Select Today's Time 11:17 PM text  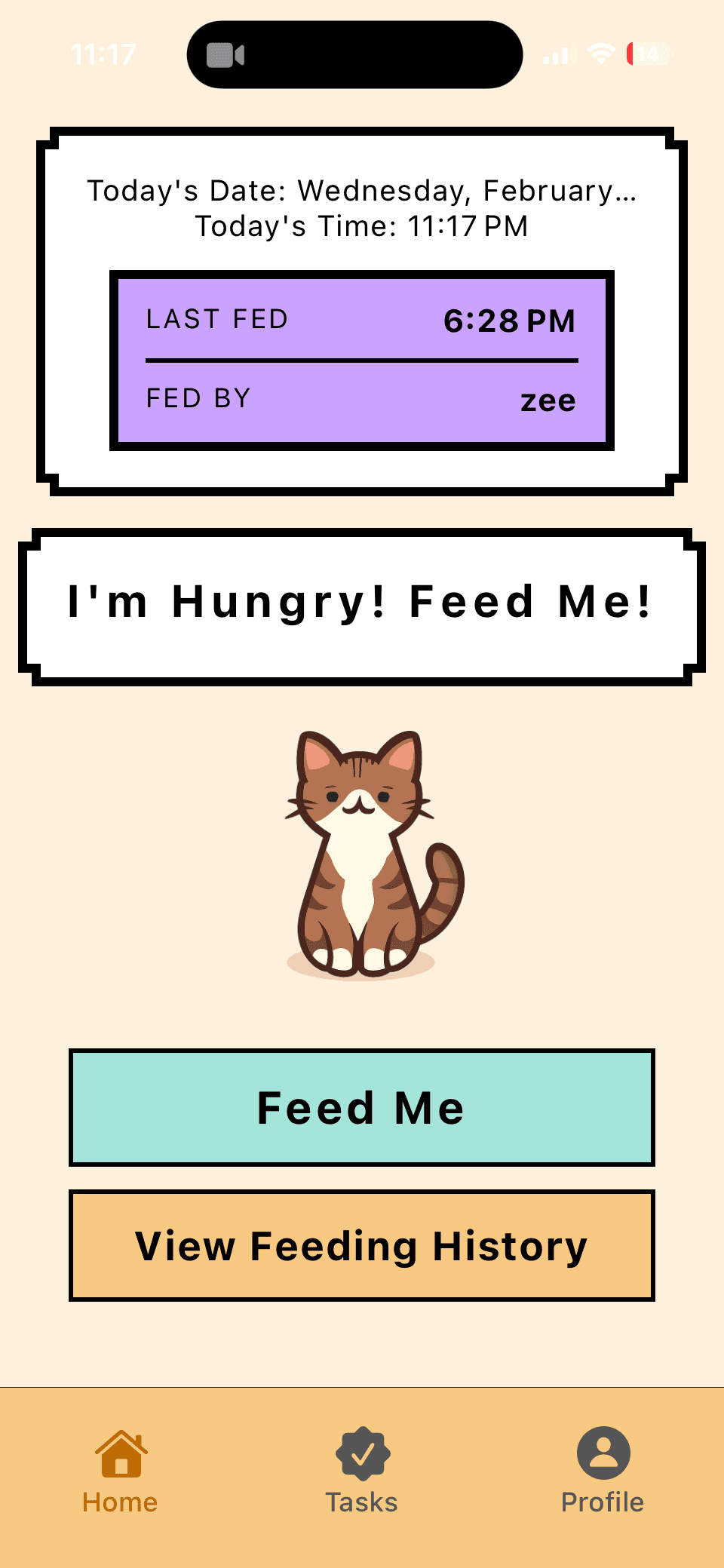(x=362, y=226)
